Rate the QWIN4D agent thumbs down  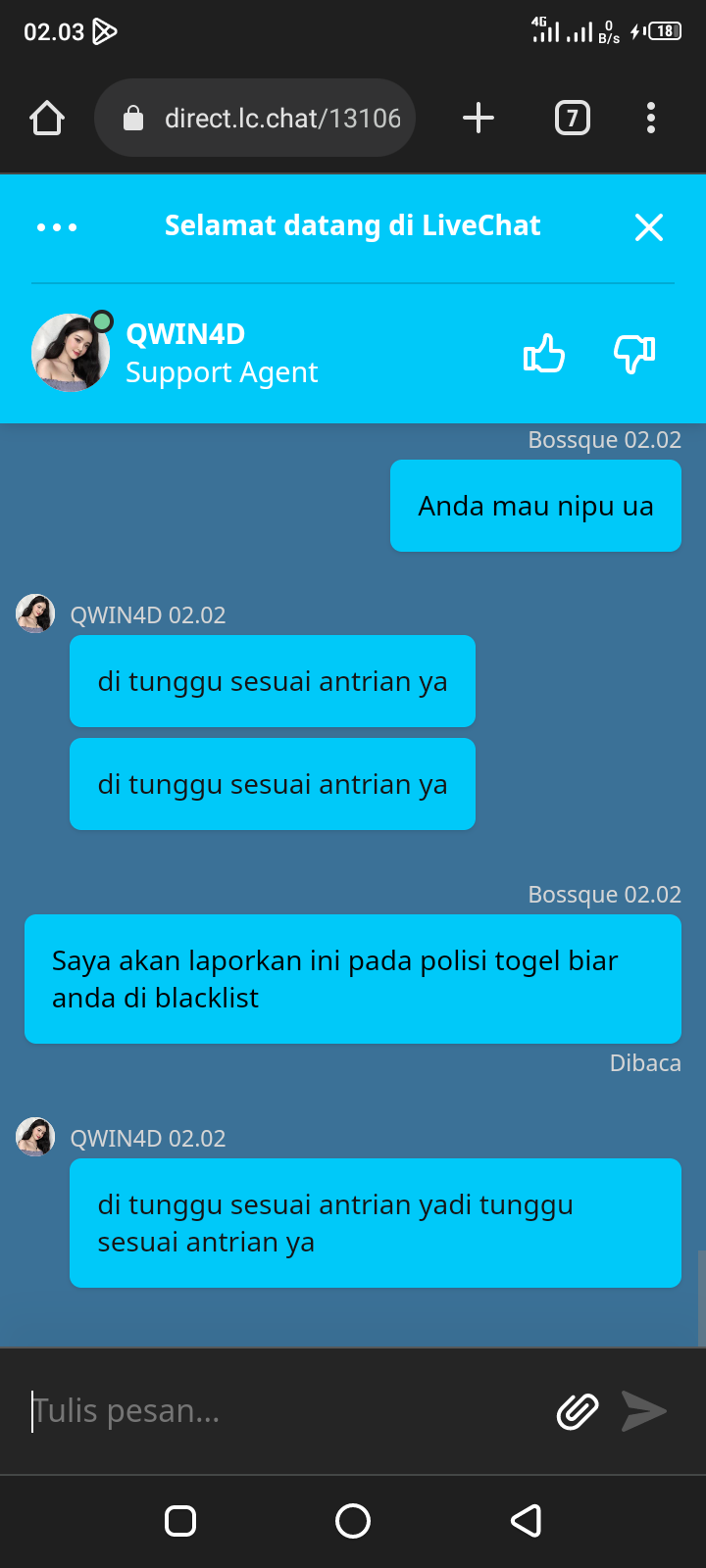point(634,354)
